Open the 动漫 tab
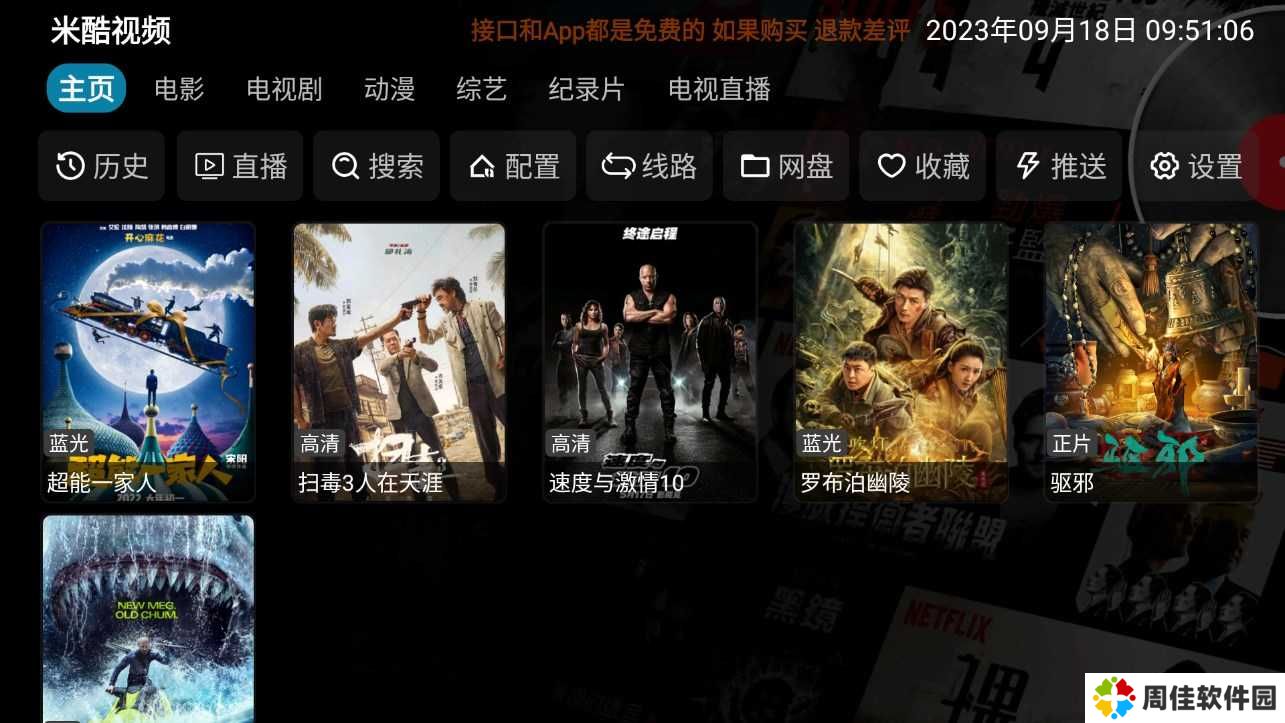Image resolution: width=1285 pixels, height=723 pixels. [x=389, y=89]
